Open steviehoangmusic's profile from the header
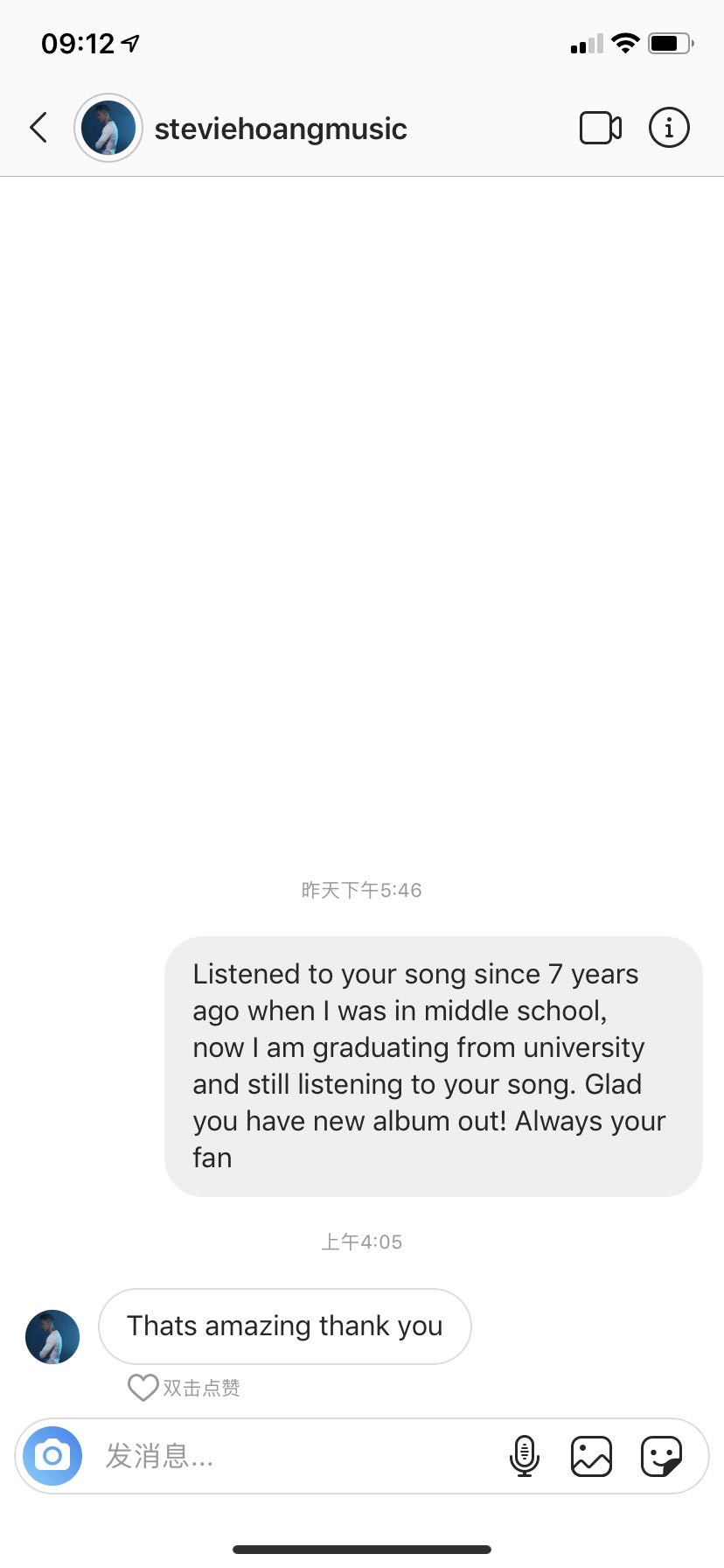 click(280, 129)
